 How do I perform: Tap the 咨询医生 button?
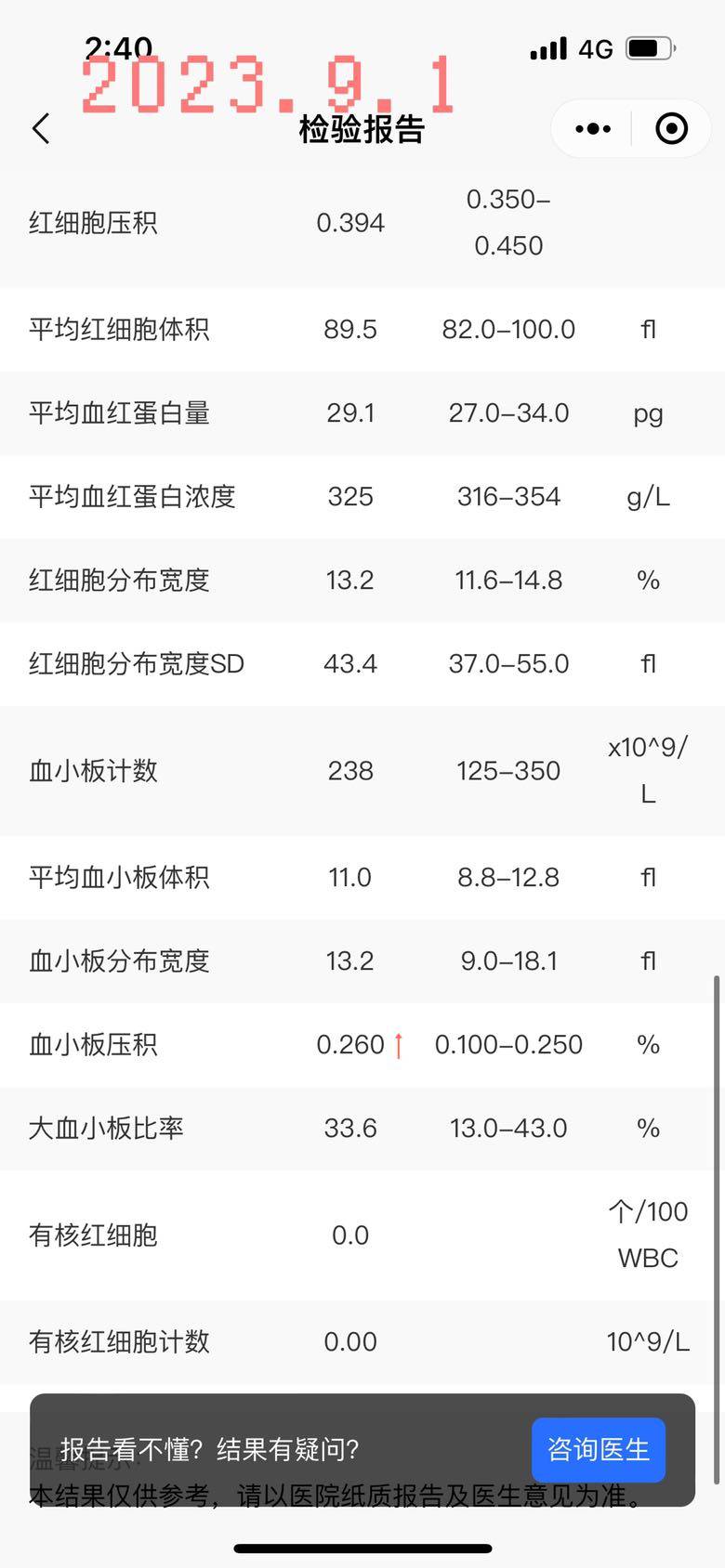(598, 1449)
